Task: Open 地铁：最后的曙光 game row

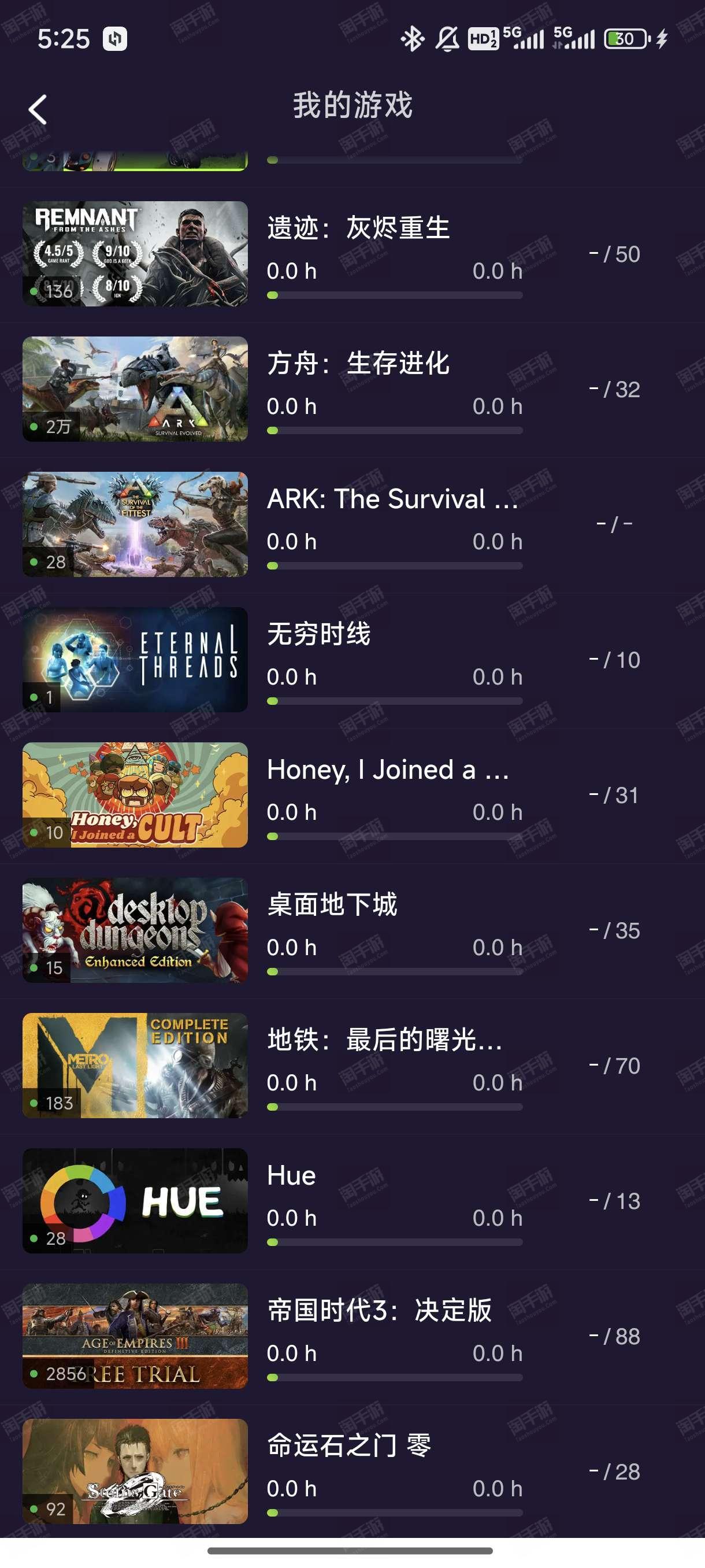Action: click(352, 1065)
